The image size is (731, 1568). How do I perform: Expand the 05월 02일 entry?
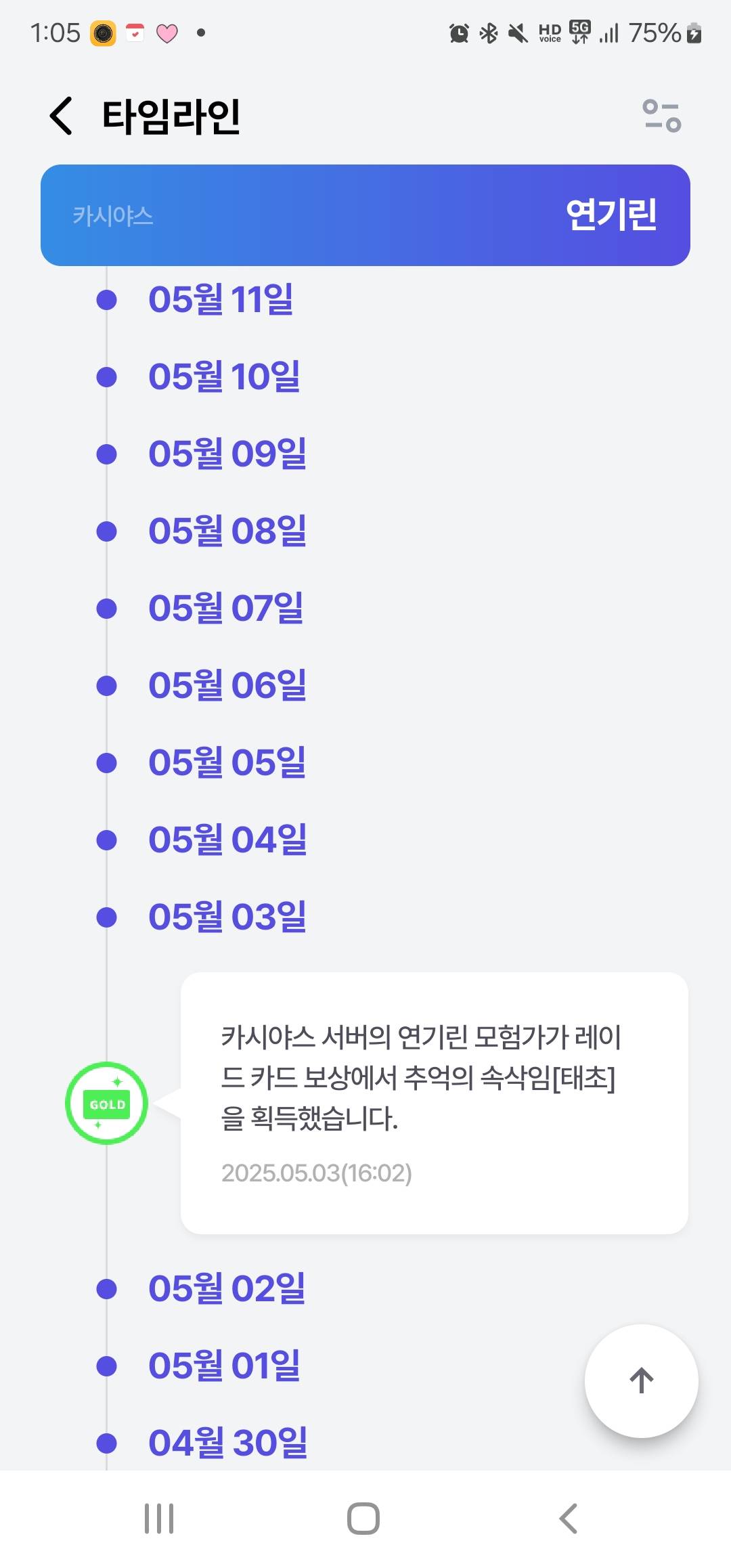click(x=227, y=1288)
